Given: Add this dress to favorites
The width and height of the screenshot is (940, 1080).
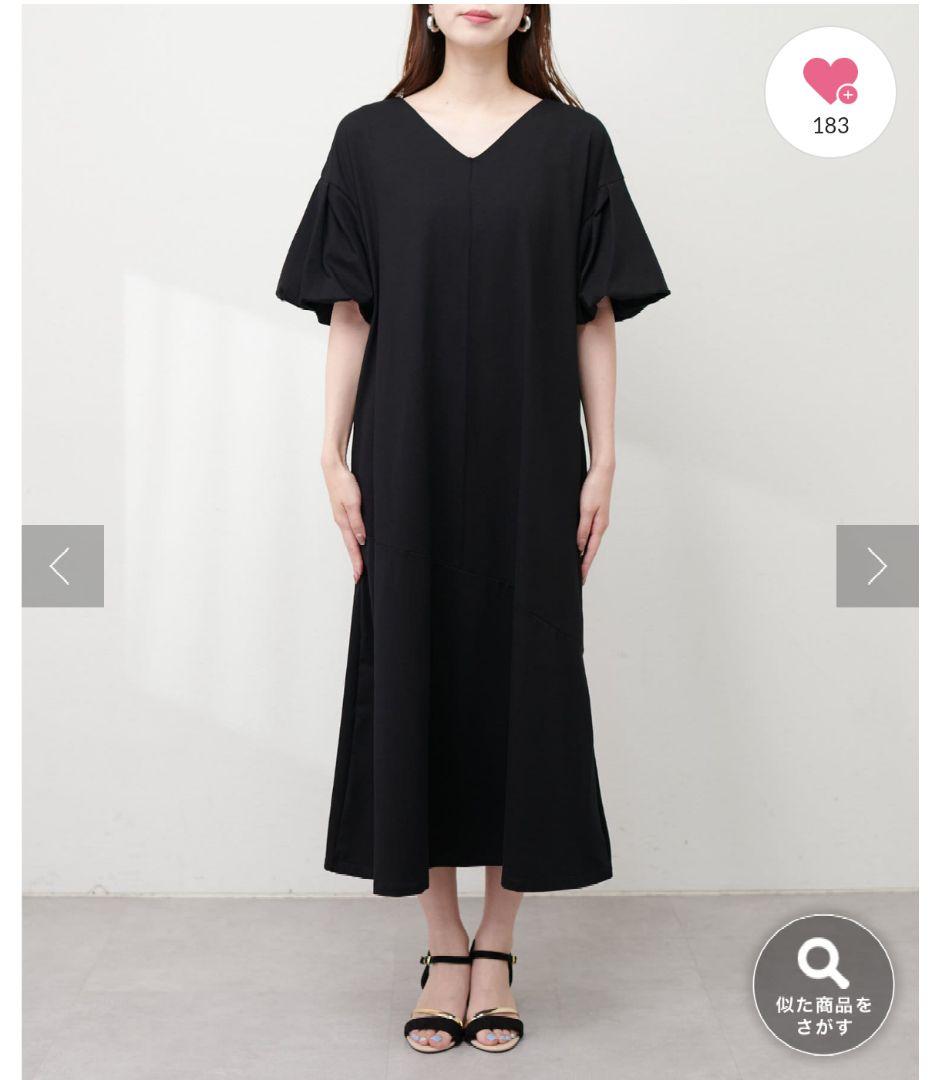Looking at the screenshot, I should [830, 92].
